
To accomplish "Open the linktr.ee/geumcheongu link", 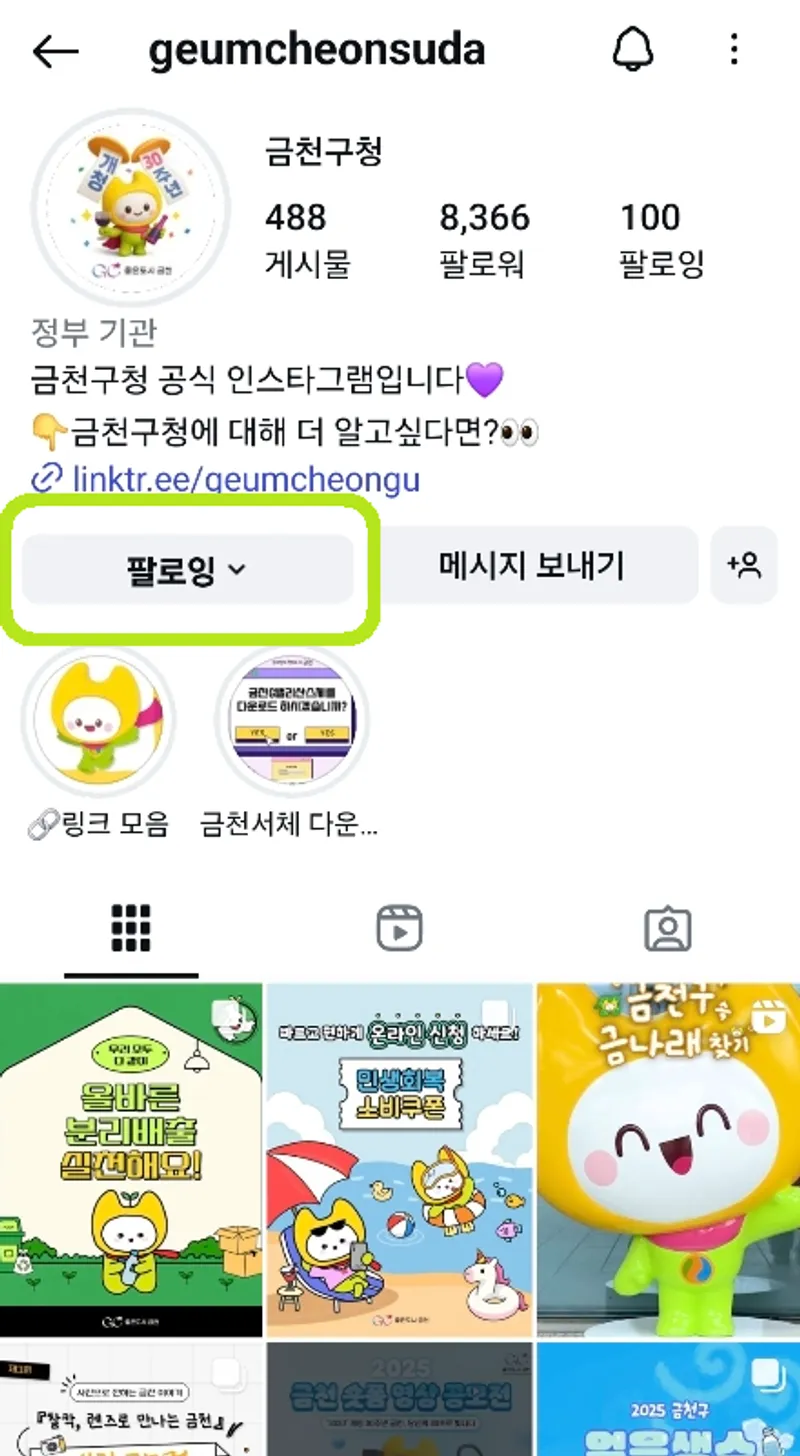I will 245,479.
